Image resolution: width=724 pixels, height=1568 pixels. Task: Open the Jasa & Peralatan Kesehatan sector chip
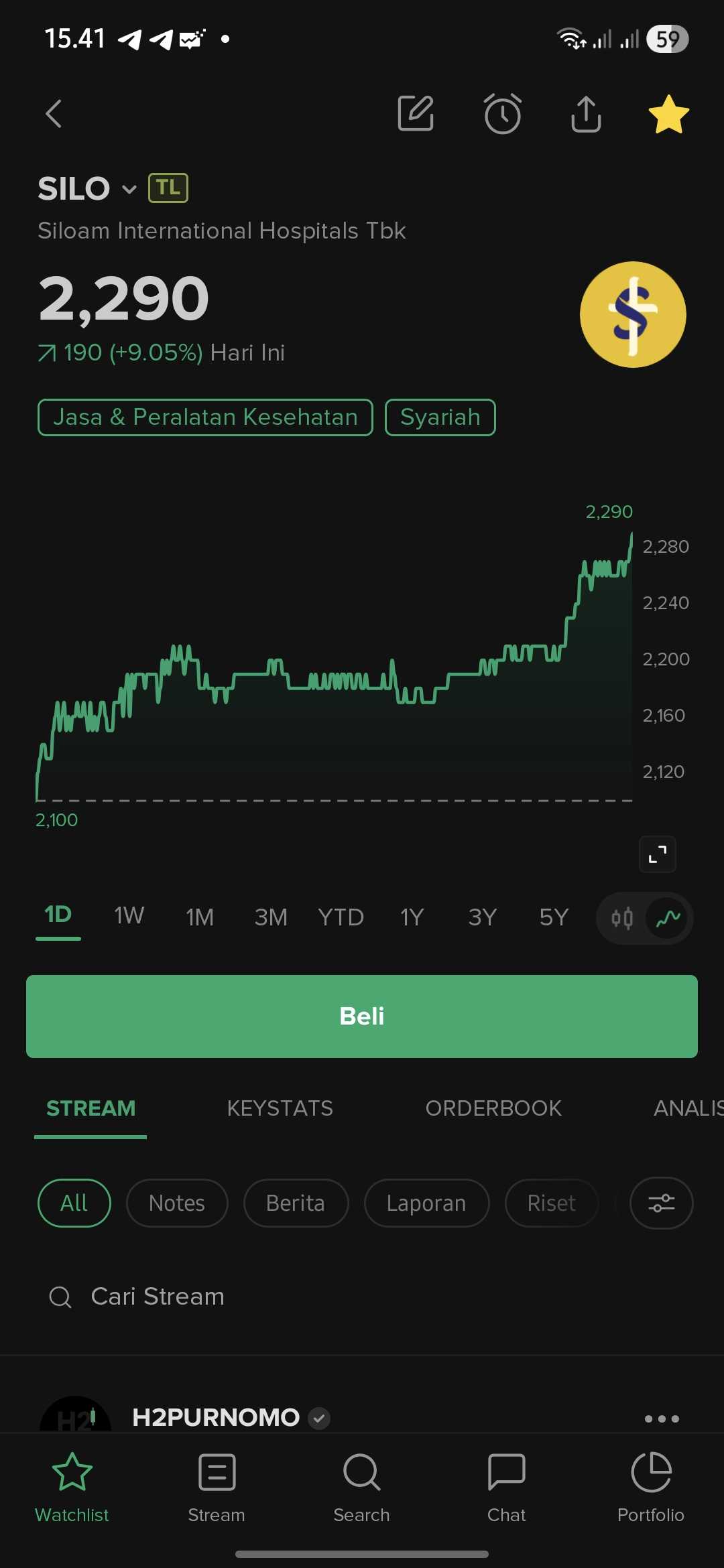205,417
